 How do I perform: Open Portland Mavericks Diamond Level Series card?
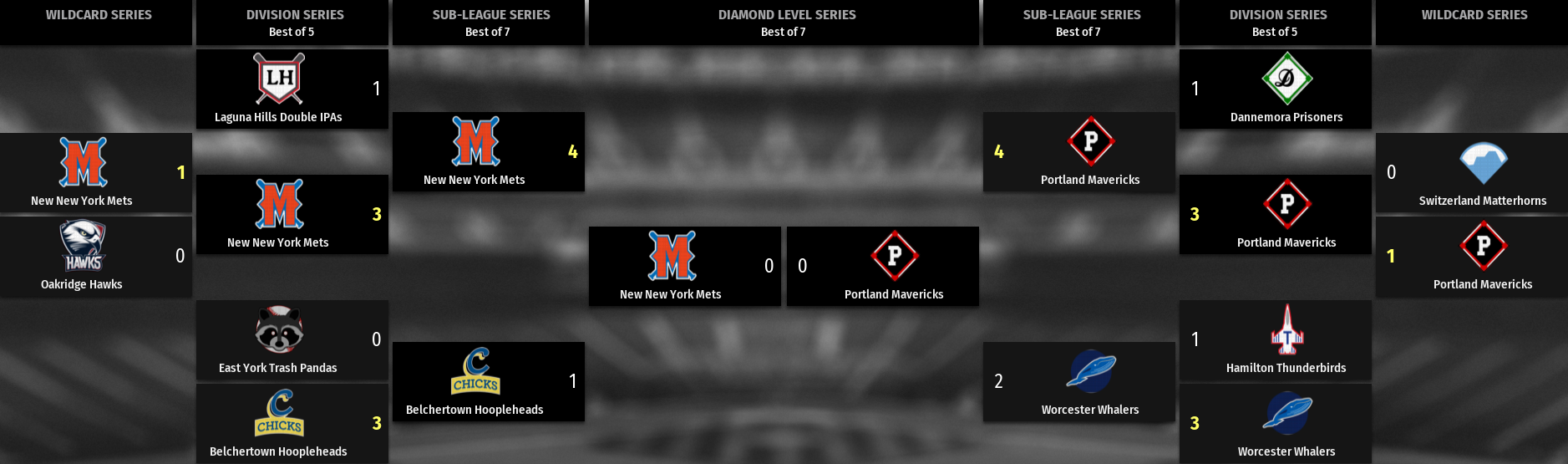click(x=882, y=266)
